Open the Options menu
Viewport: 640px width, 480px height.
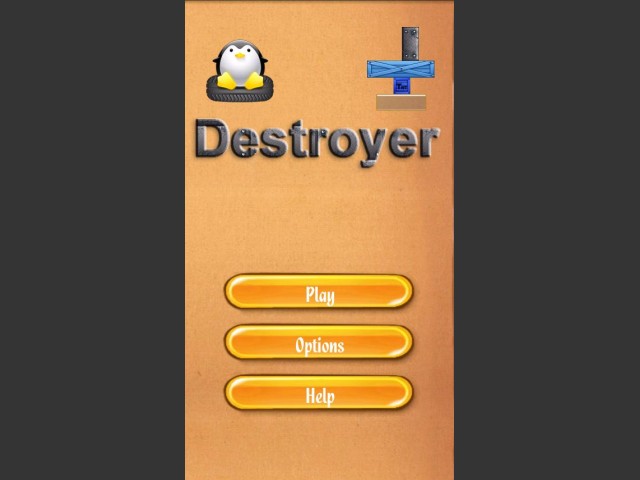point(319,343)
